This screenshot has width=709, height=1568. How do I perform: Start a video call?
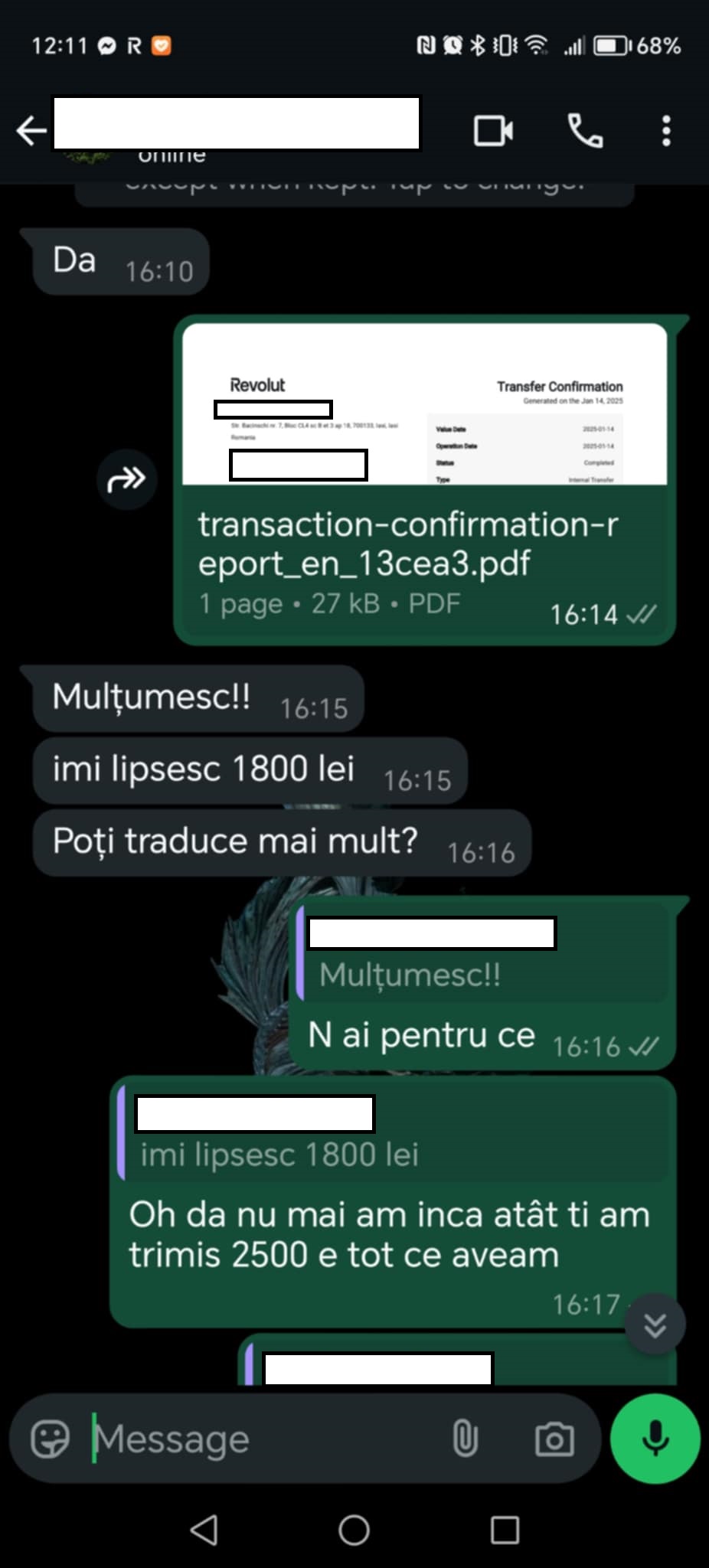tap(494, 131)
